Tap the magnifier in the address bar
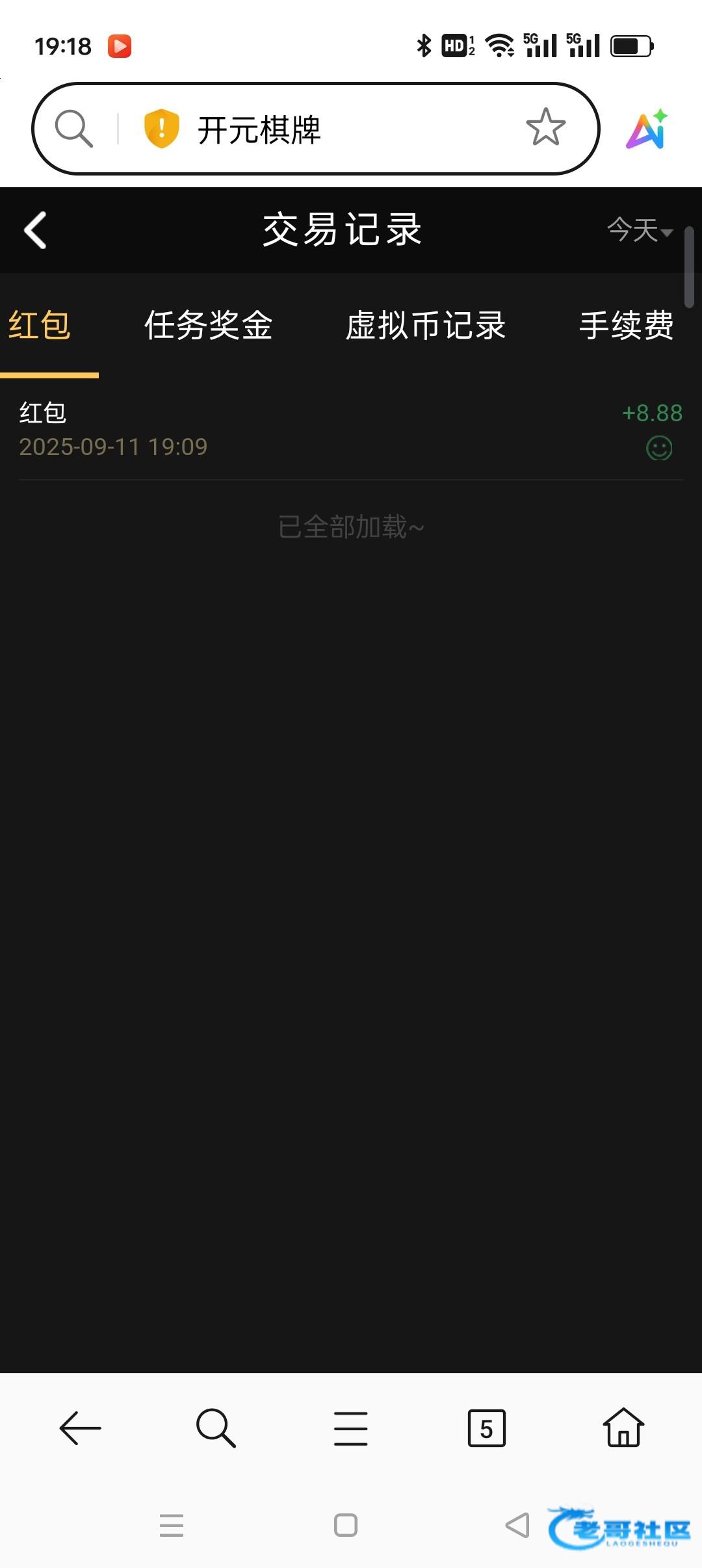The width and height of the screenshot is (702, 1568). tap(73, 128)
